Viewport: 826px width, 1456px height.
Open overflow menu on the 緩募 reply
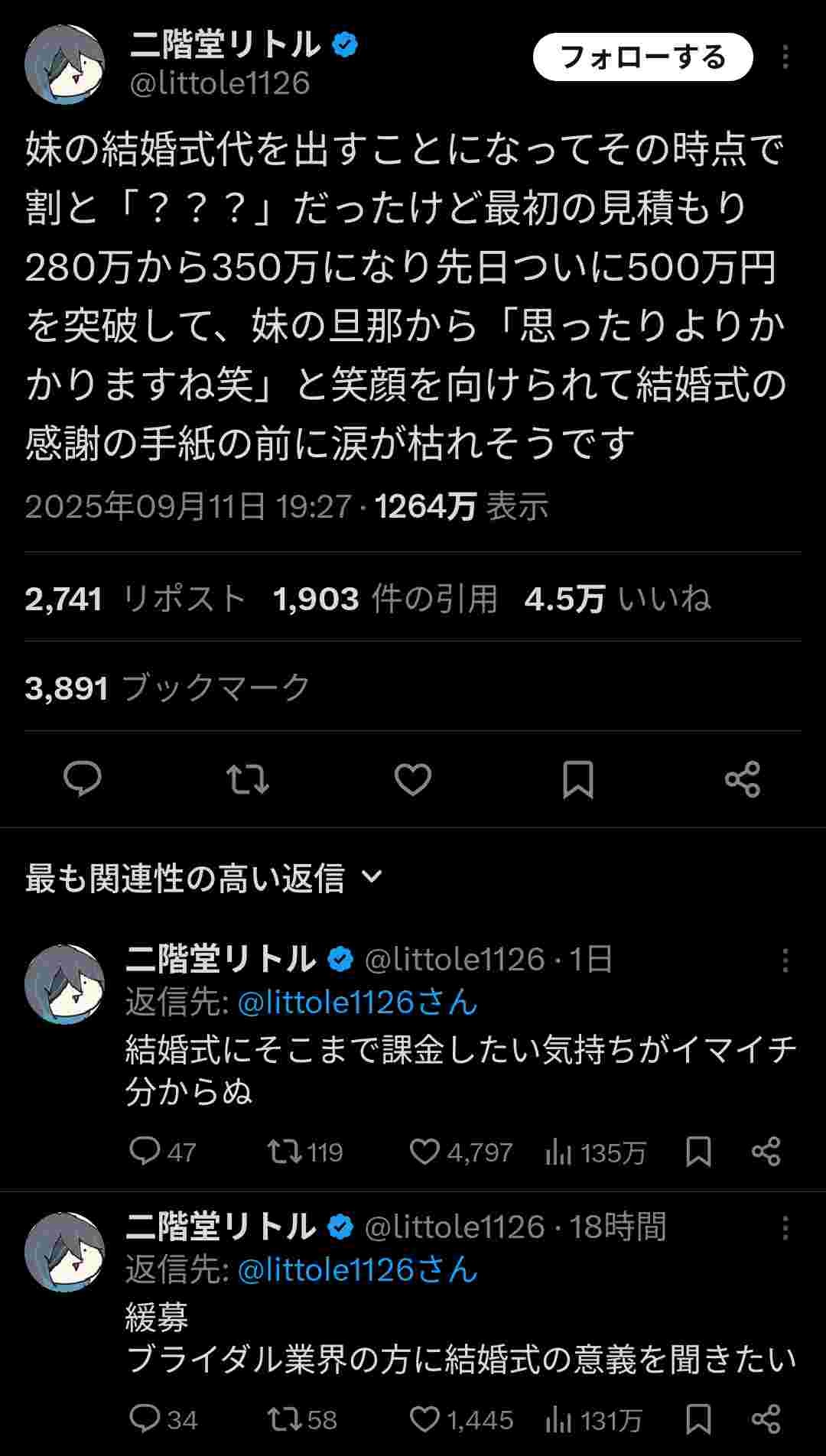tap(785, 1229)
